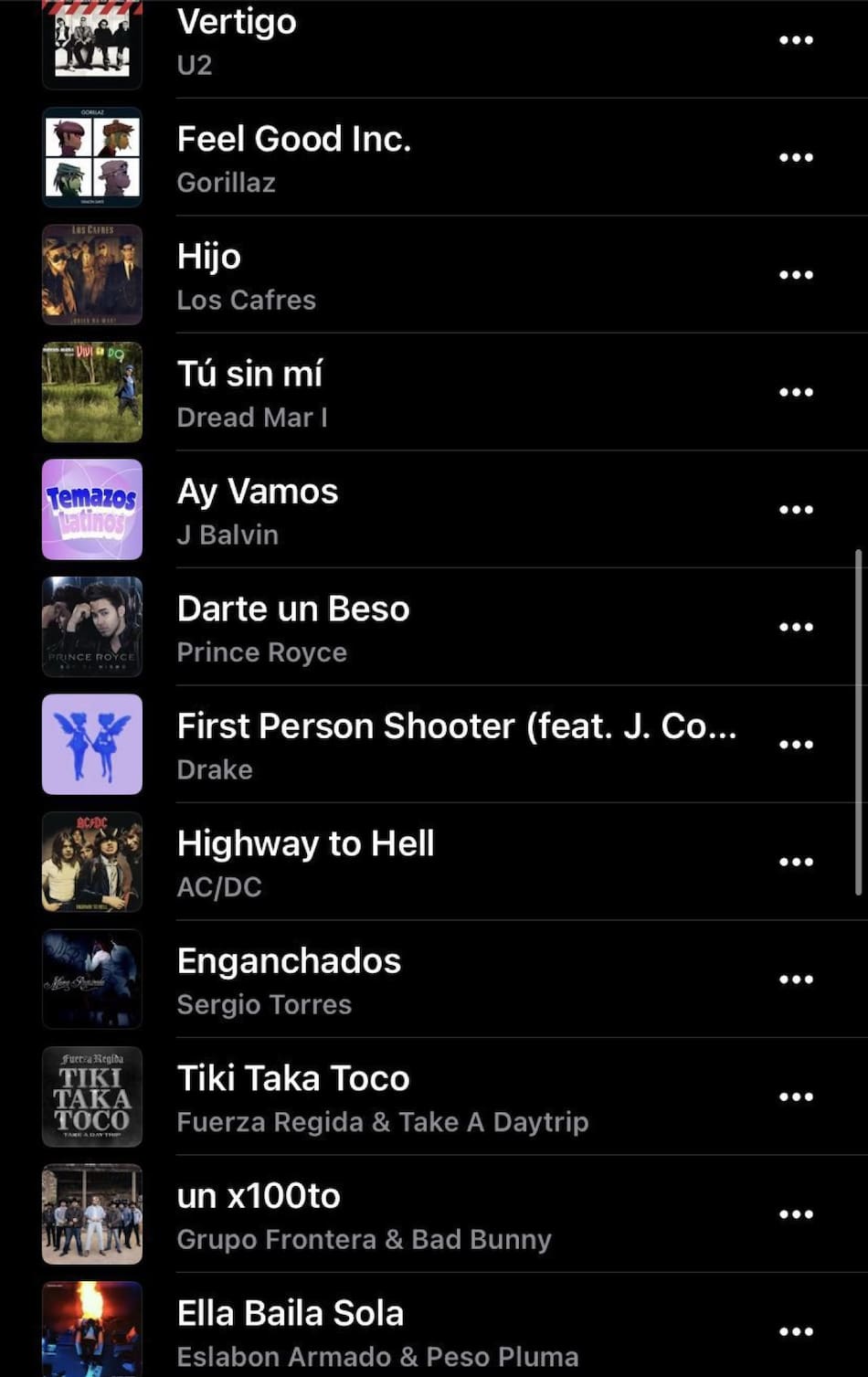Open more options for Ella Baila Sola

pos(796,1330)
